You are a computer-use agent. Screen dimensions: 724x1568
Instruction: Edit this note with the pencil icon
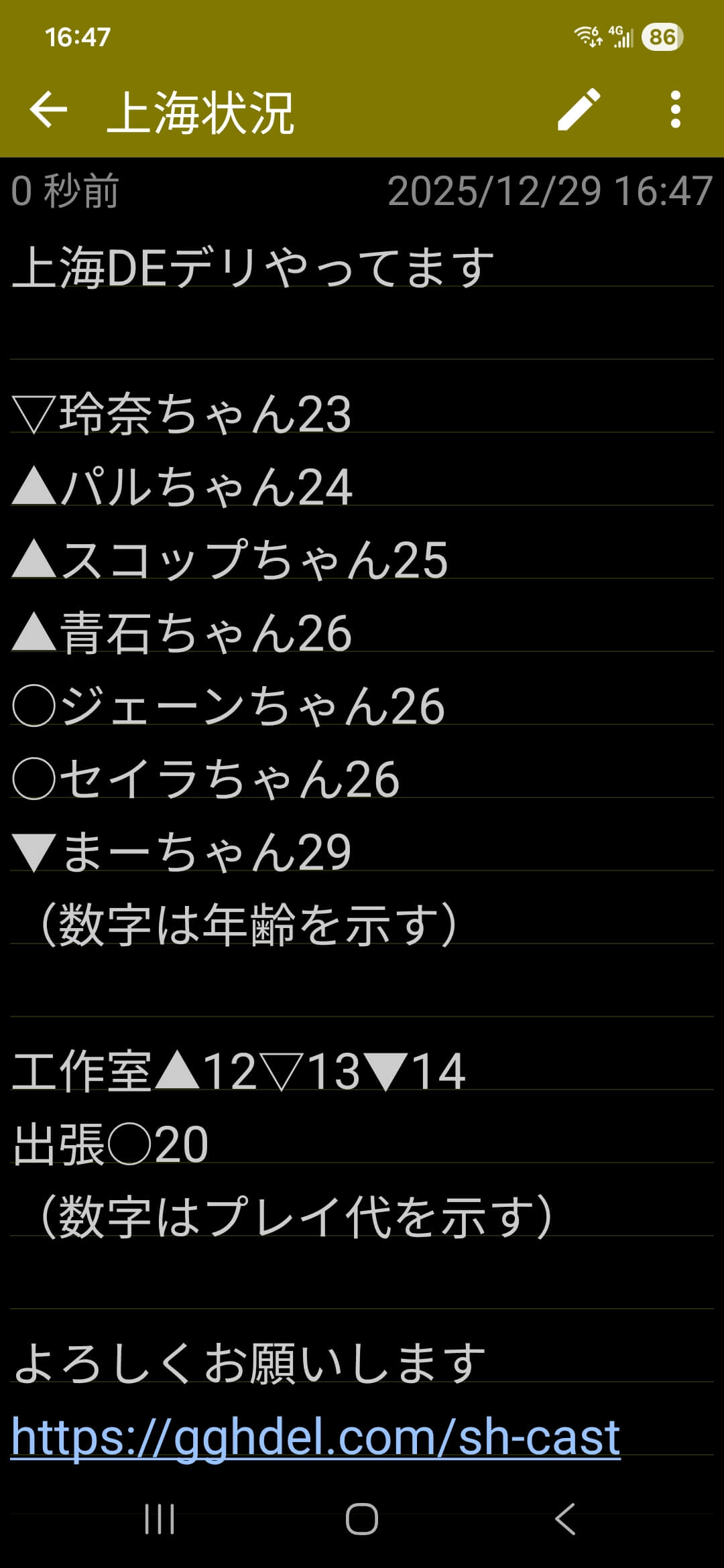coord(579,109)
